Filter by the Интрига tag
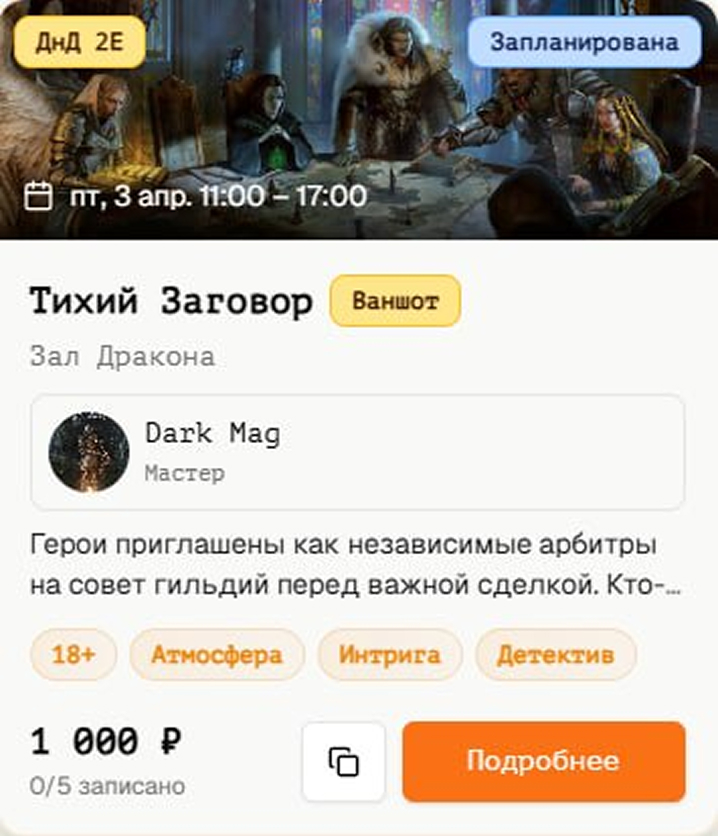The height and width of the screenshot is (836, 718). 389,655
